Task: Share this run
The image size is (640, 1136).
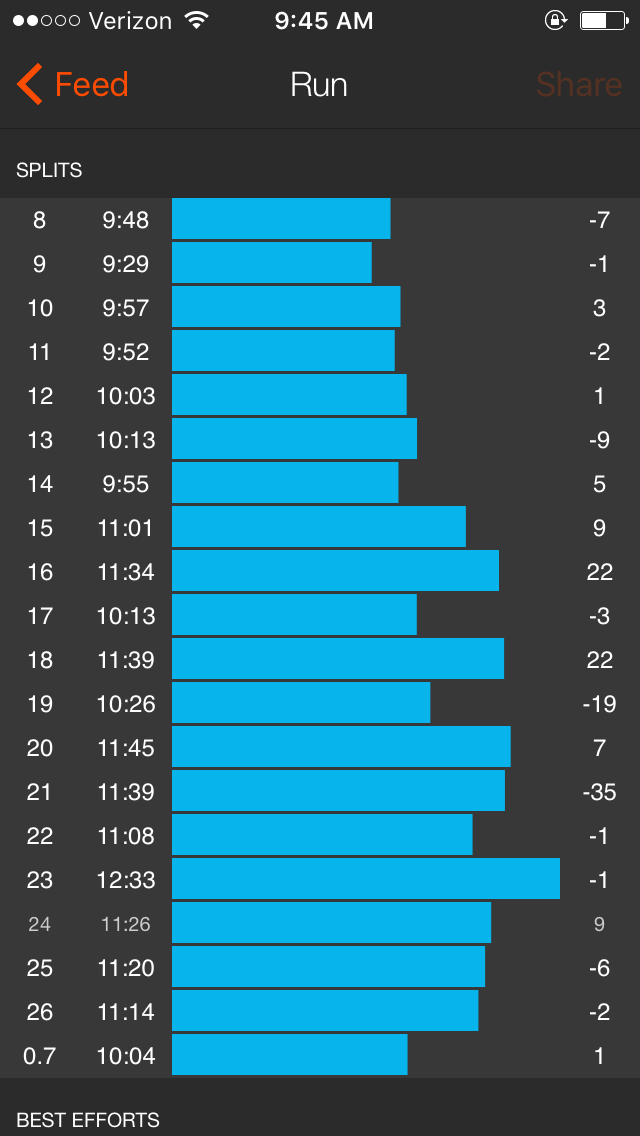Action: pyautogui.click(x=578, y=85)
